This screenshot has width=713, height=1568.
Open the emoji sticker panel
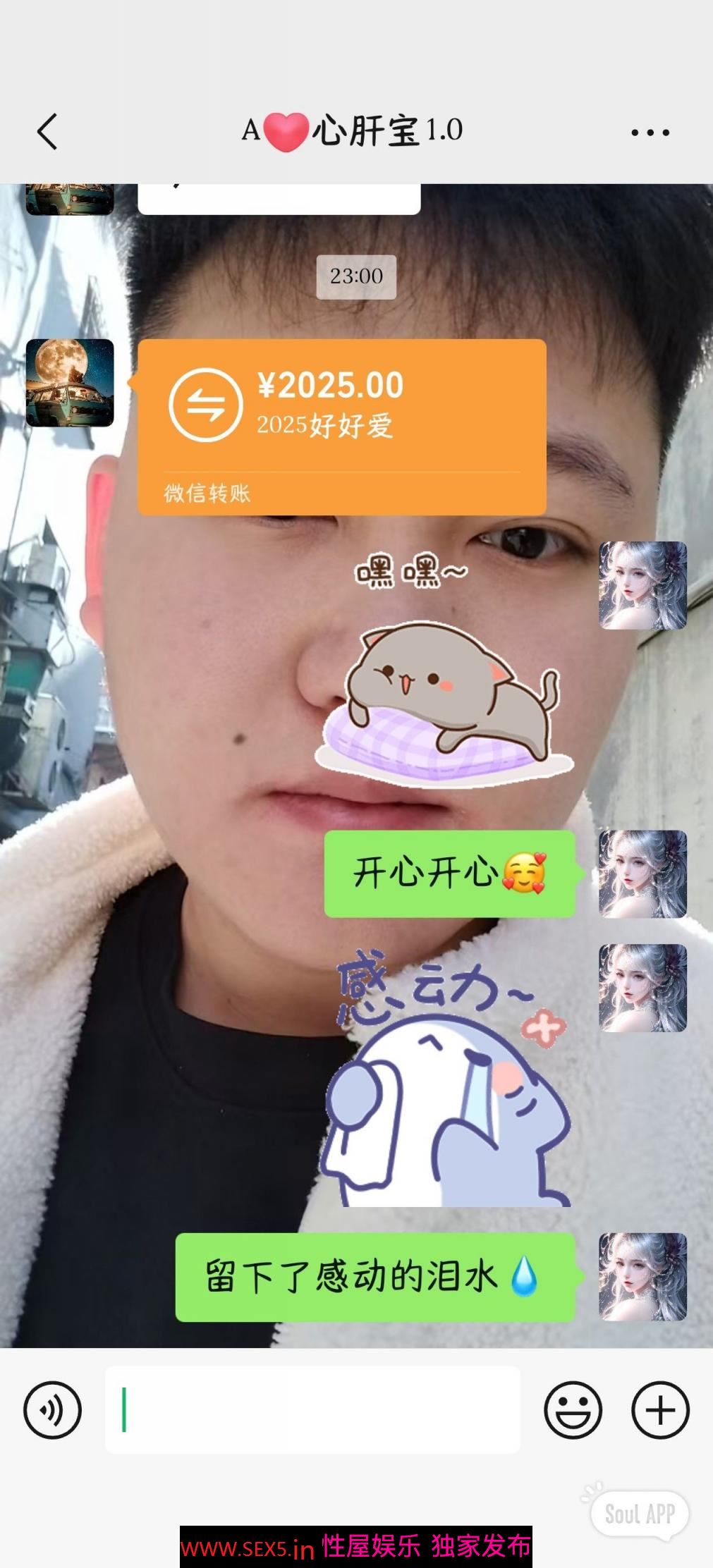[x=573, y=1410]
